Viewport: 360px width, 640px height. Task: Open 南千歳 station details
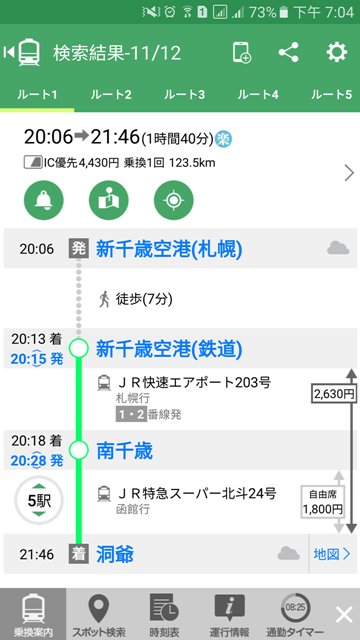pyautogui.click(x=124, y=451)
